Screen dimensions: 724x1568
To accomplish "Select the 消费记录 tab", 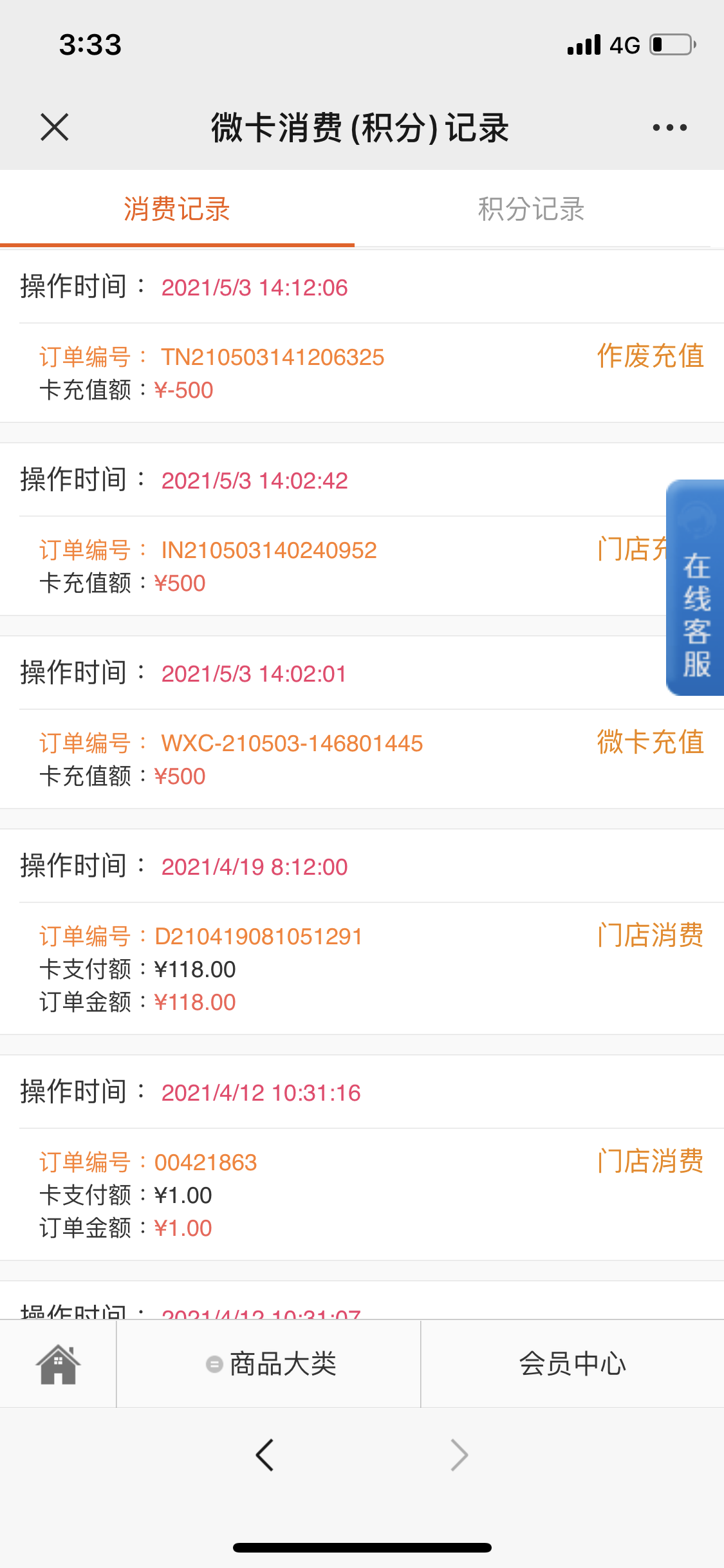I will [177, 209].
